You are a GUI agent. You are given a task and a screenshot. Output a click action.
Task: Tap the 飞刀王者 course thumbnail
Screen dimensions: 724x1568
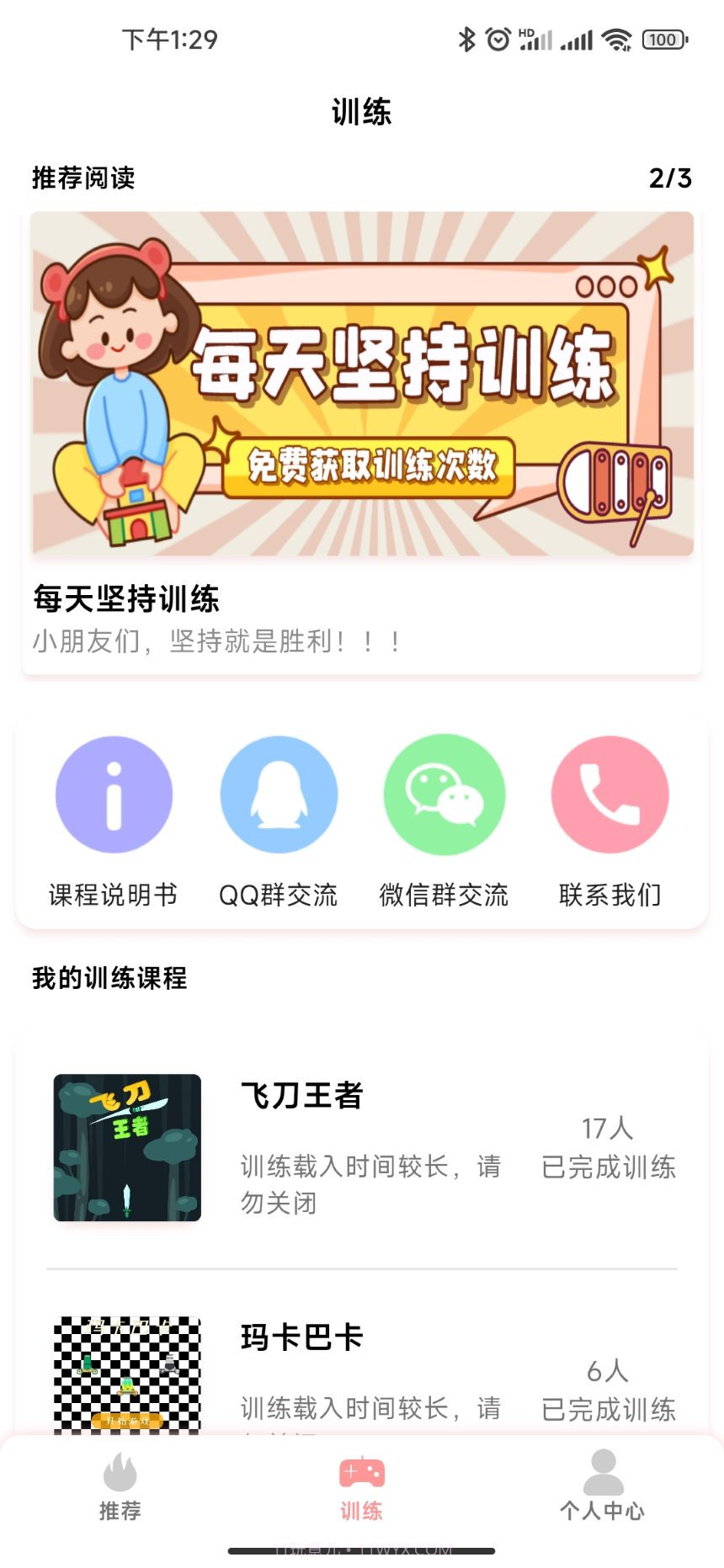point(127,1146)
